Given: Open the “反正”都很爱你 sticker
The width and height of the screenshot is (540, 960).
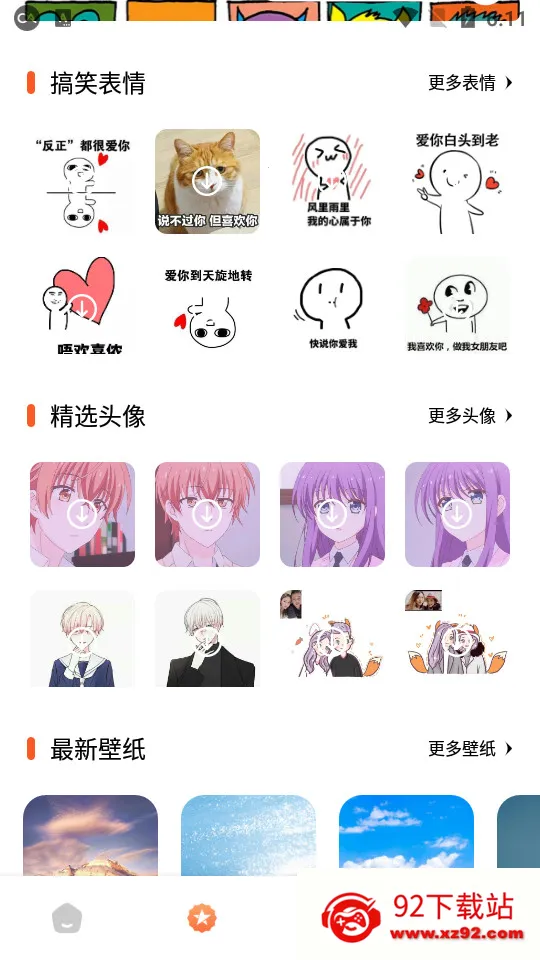Looking at the screenshot, I should pyautogui.click(x=83, y=181).
